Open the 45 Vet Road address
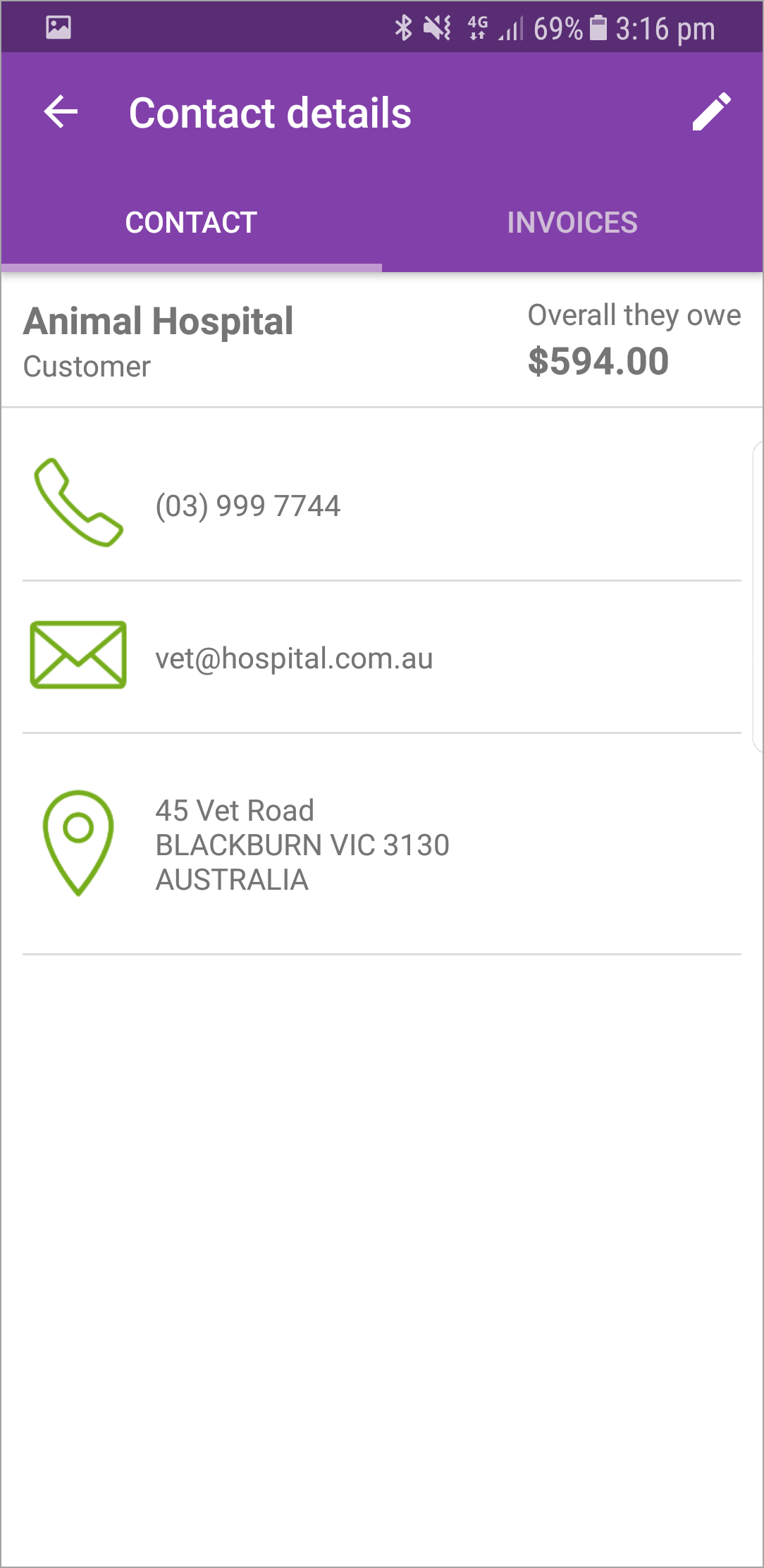This screenshot has width=764, height=1568. click(302, 844)
